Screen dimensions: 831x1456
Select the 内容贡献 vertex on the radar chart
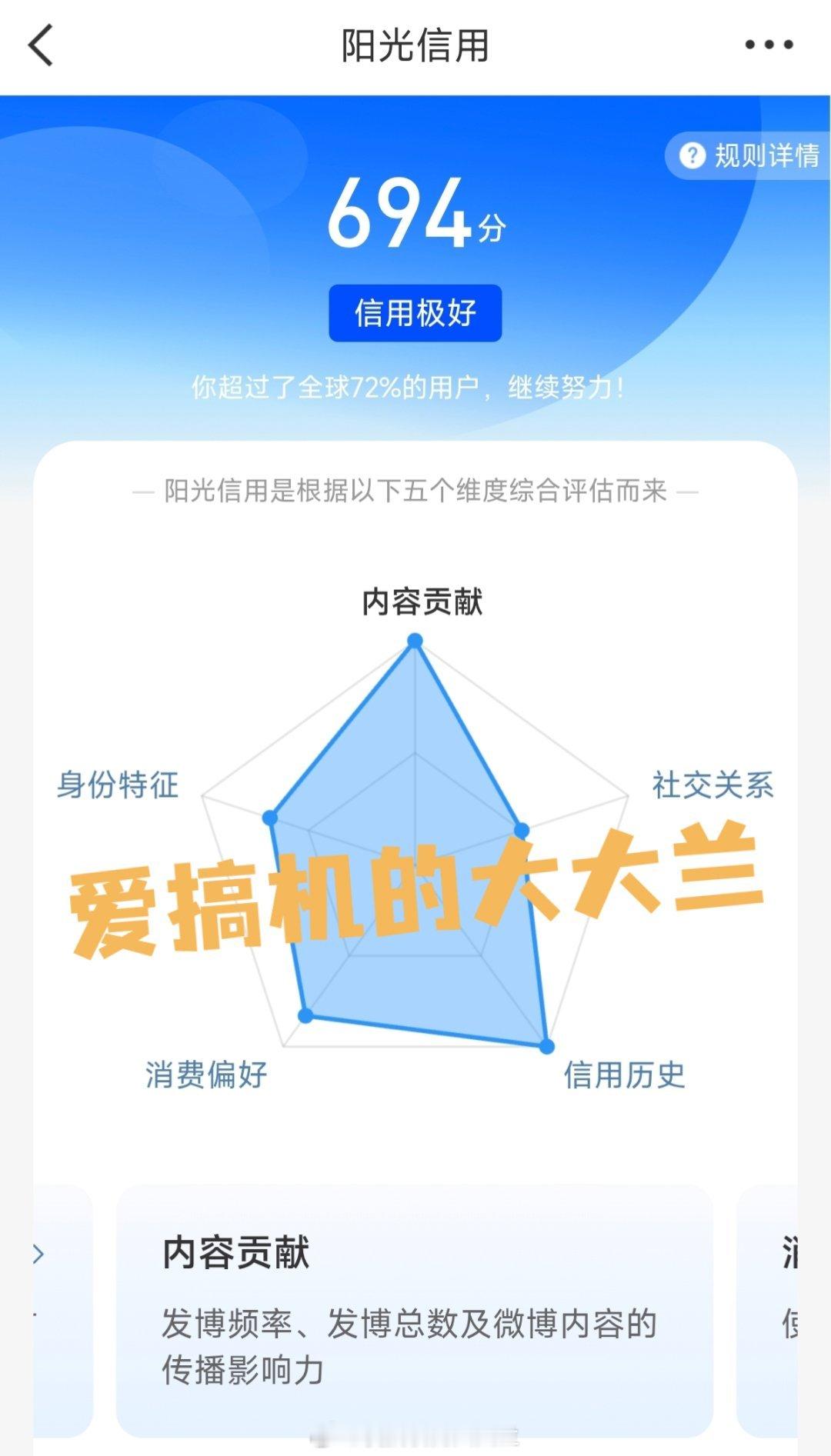pos(415,638)
